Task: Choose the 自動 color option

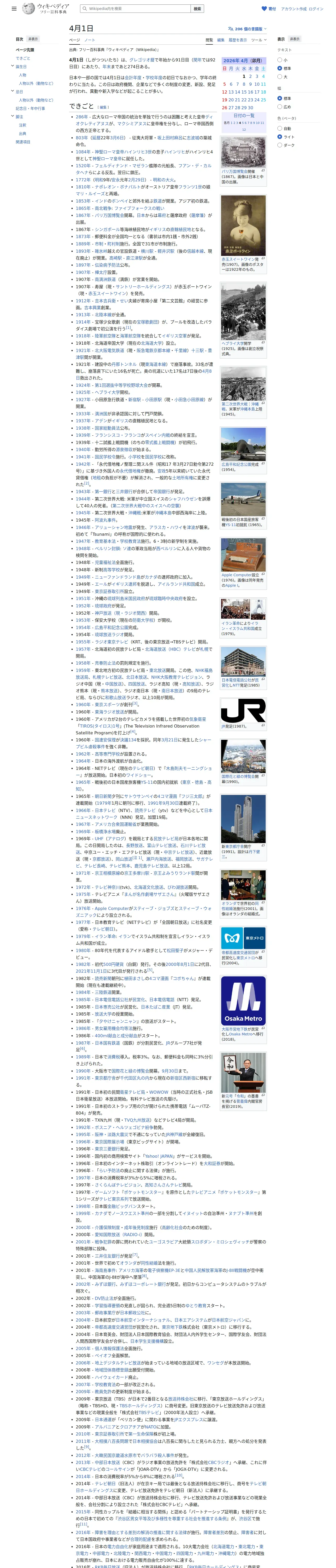Action: click(x=285, y=128)
